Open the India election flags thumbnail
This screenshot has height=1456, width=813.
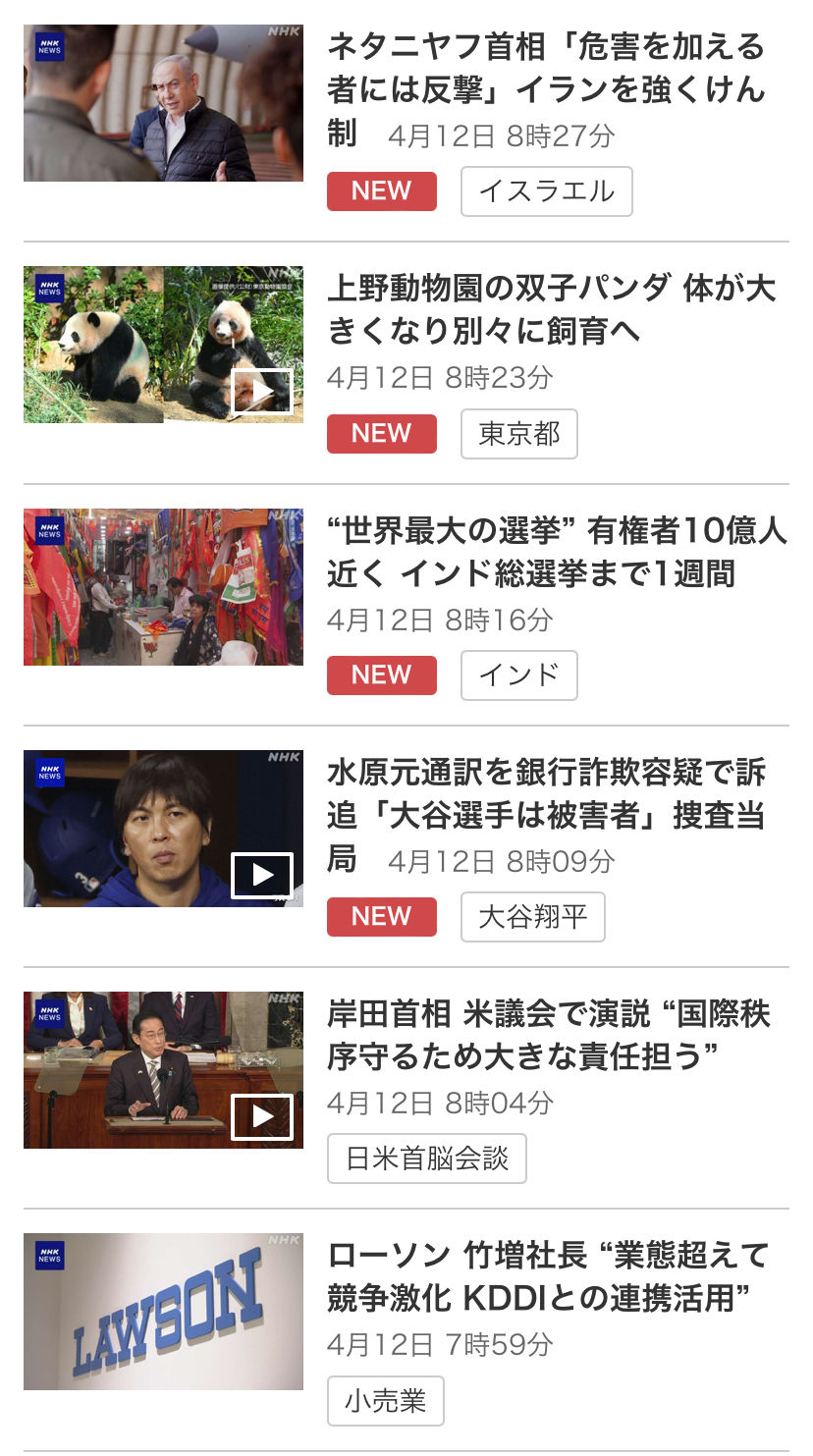coord(163,586)
